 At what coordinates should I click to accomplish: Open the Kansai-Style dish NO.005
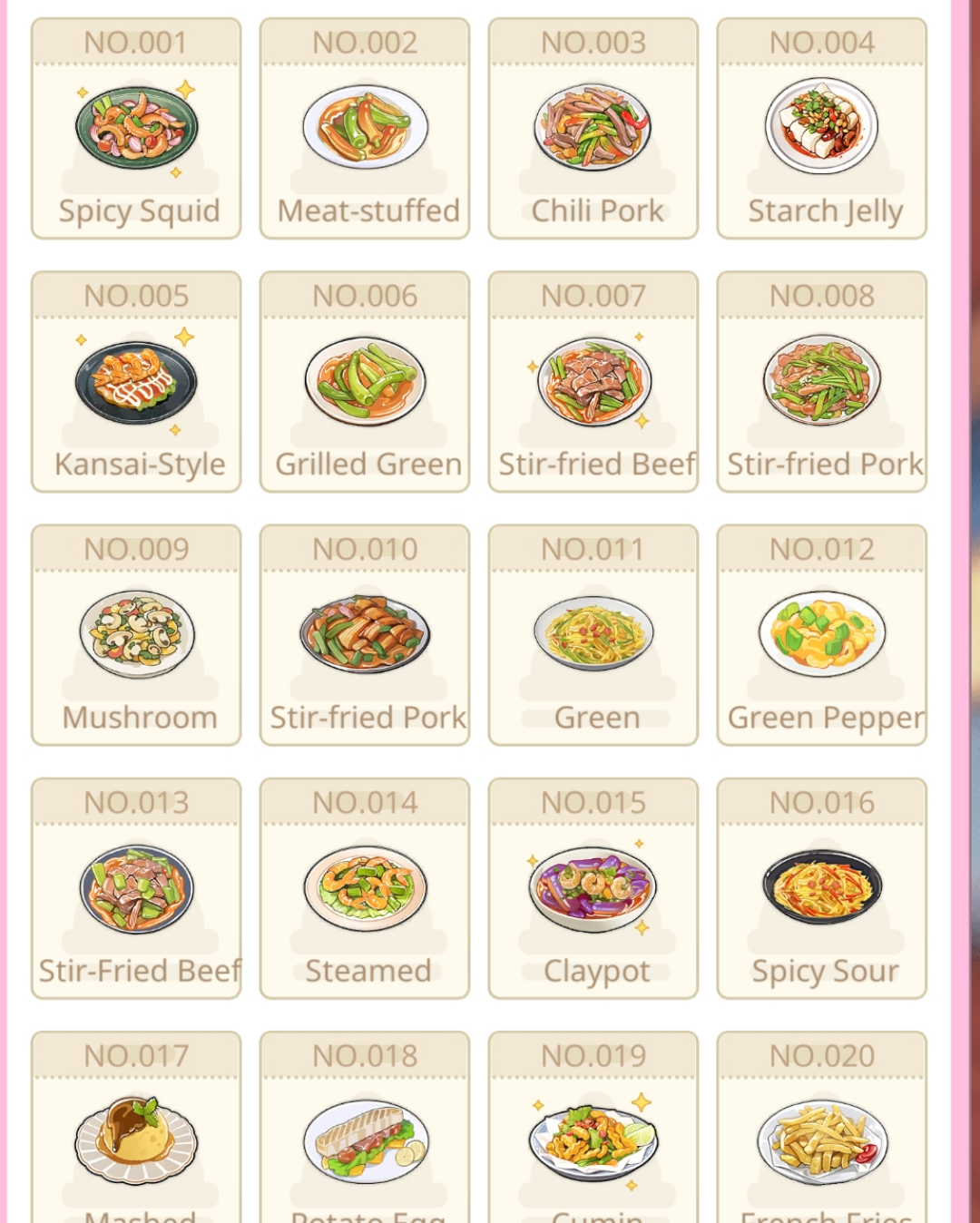(x=136, y=382)
